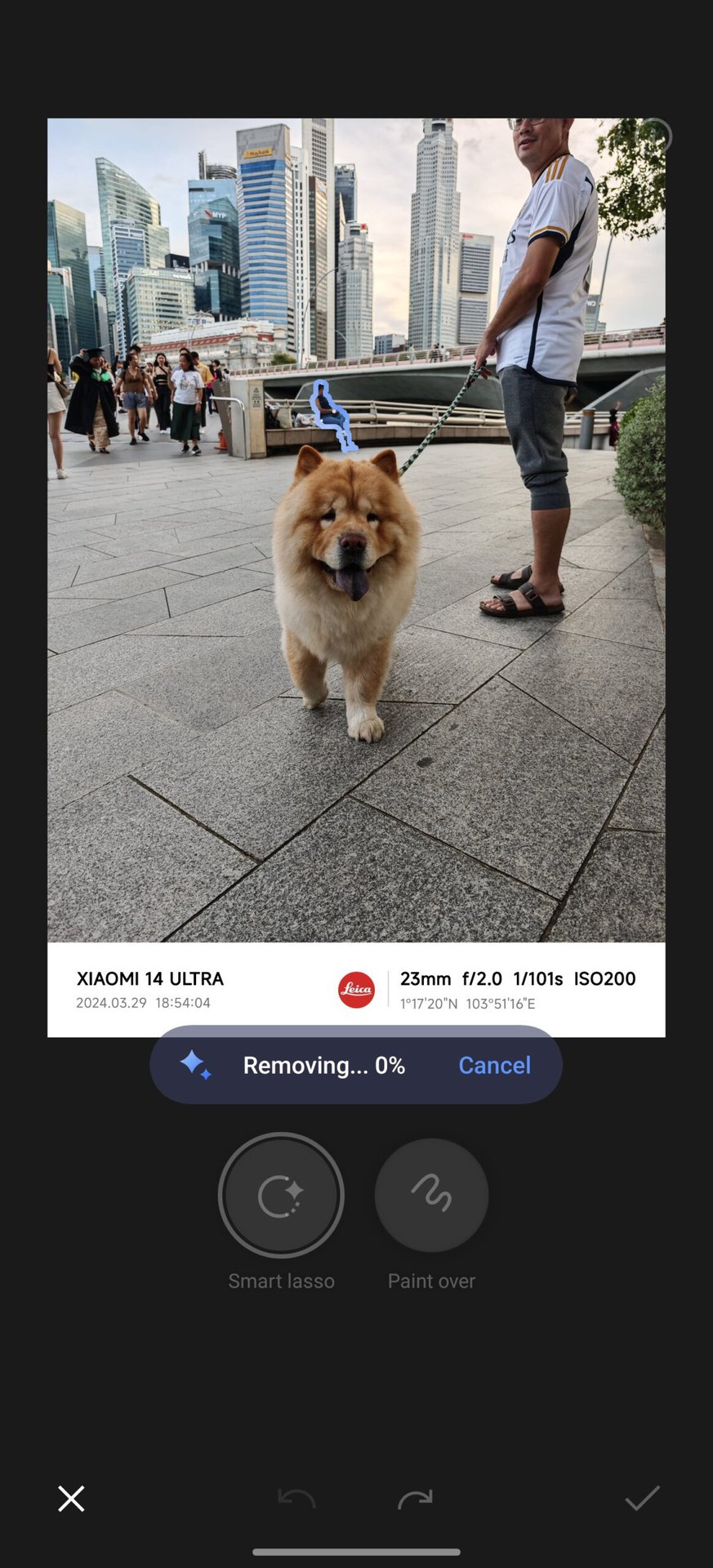The width and height of the screenshot is (713, 1568).
Task: Switch to the Paint over tool
Action: point(431,1196)
